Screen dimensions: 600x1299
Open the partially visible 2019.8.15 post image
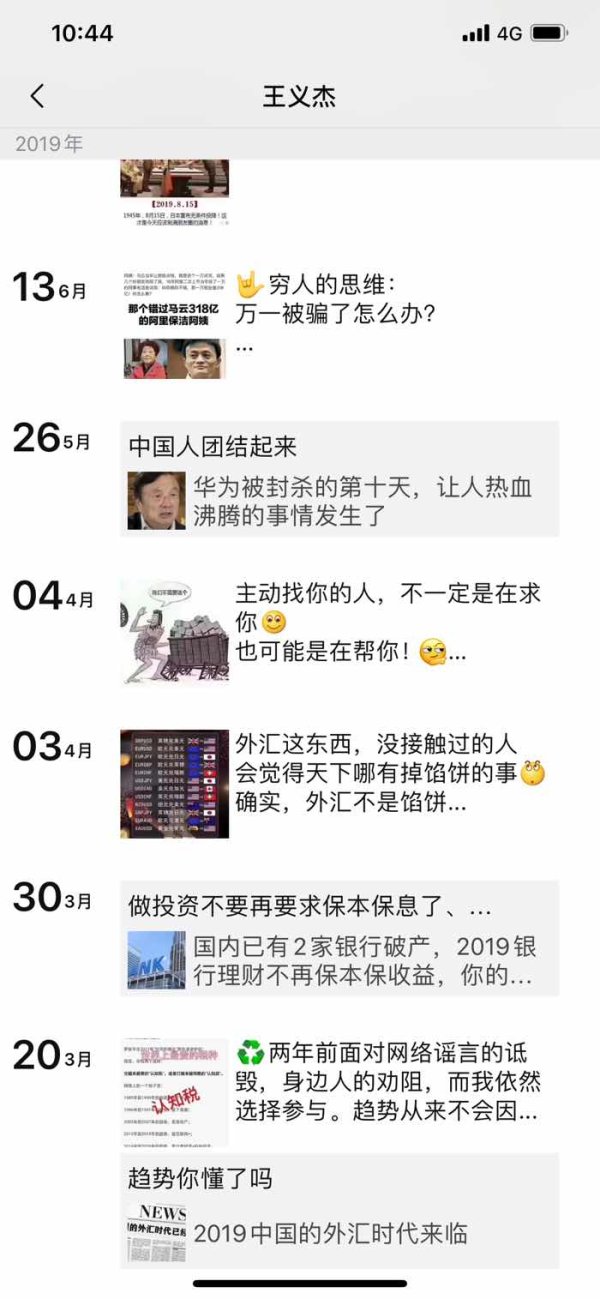point(175,192)
